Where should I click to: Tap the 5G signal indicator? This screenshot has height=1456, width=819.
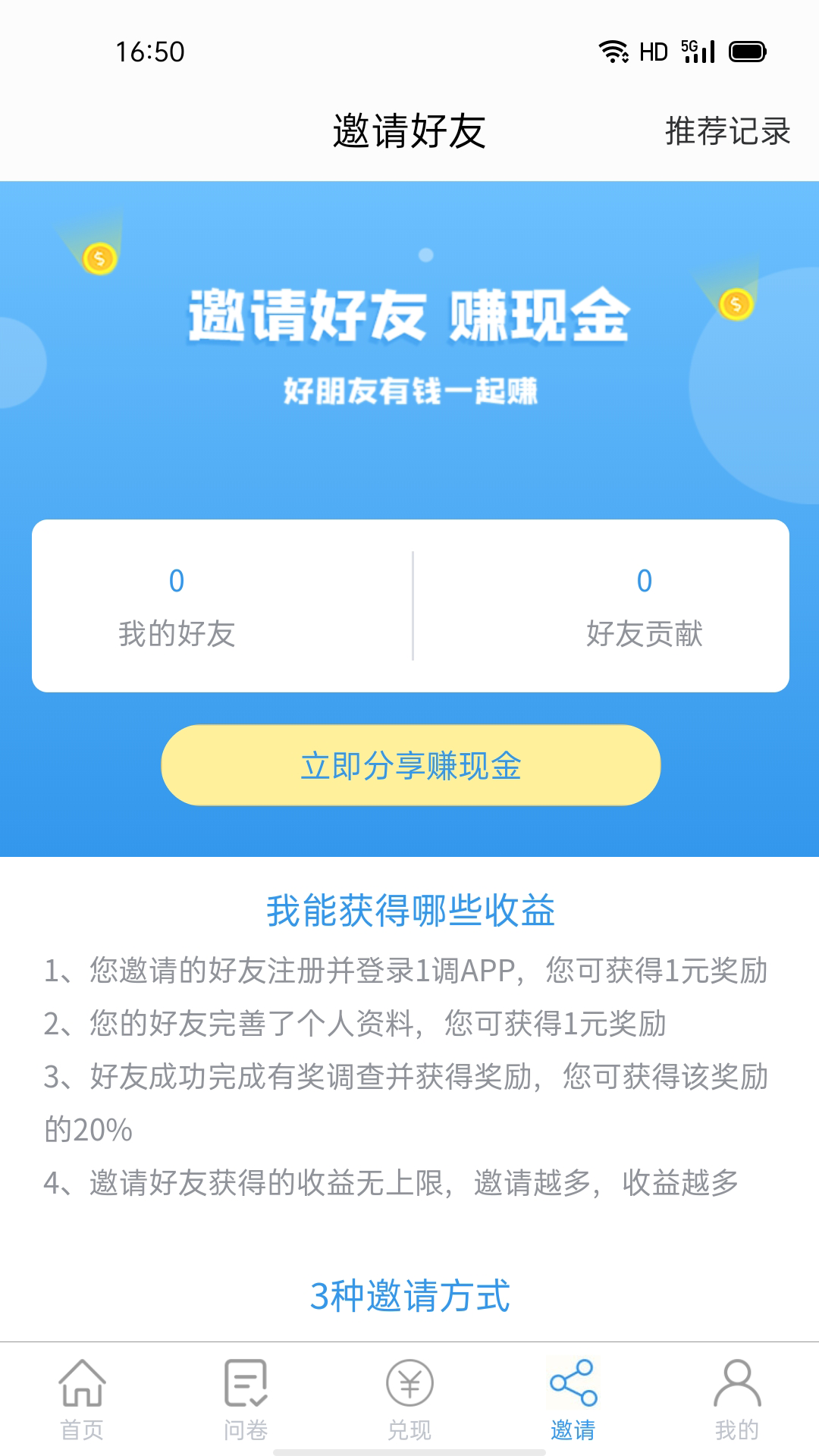pyautogui.click(x=698, y=52)
